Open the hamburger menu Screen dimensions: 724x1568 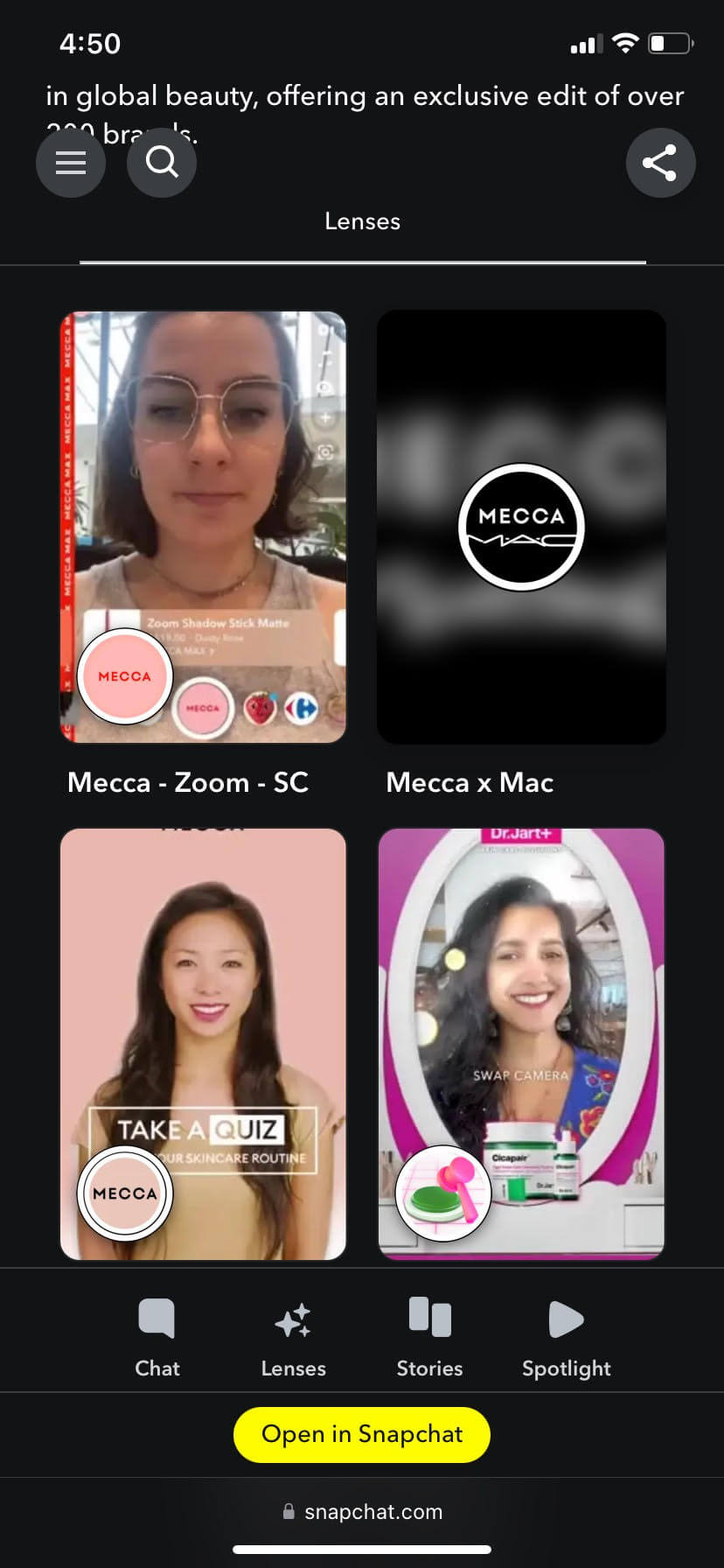pos(71,163)
